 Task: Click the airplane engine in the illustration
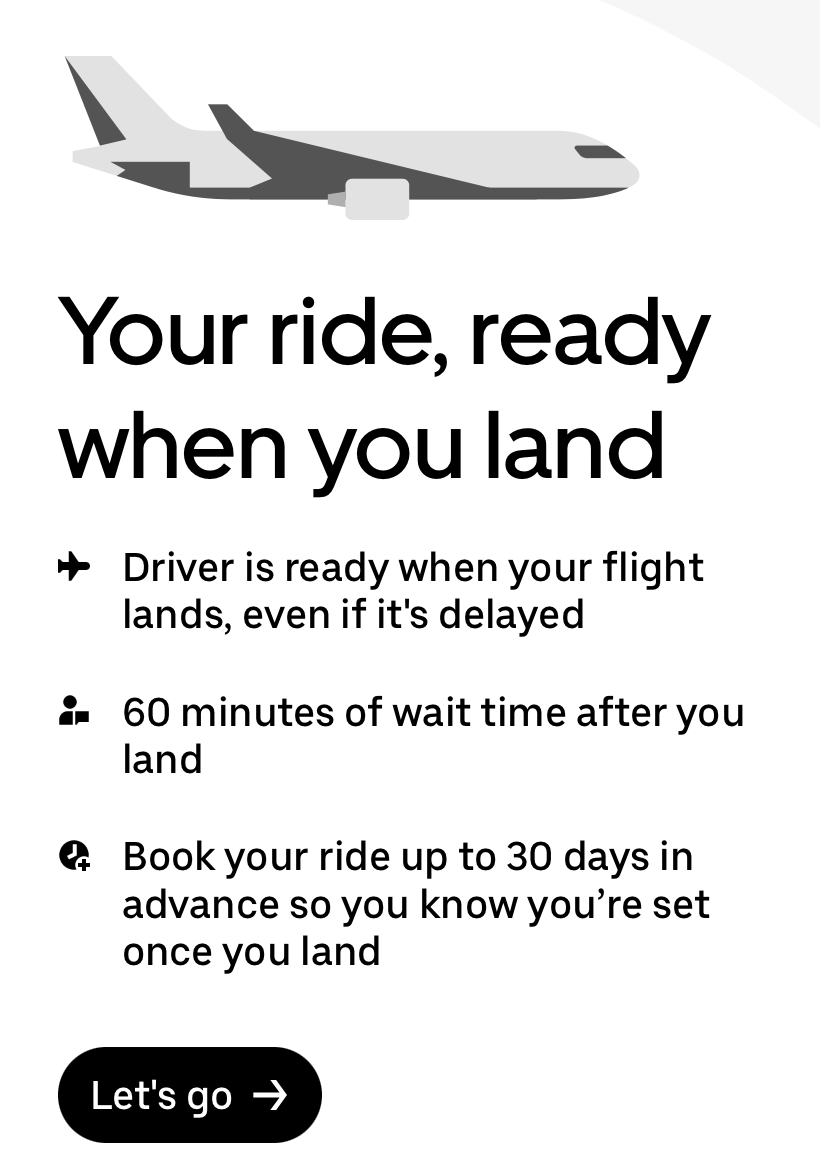coord(377,197)
